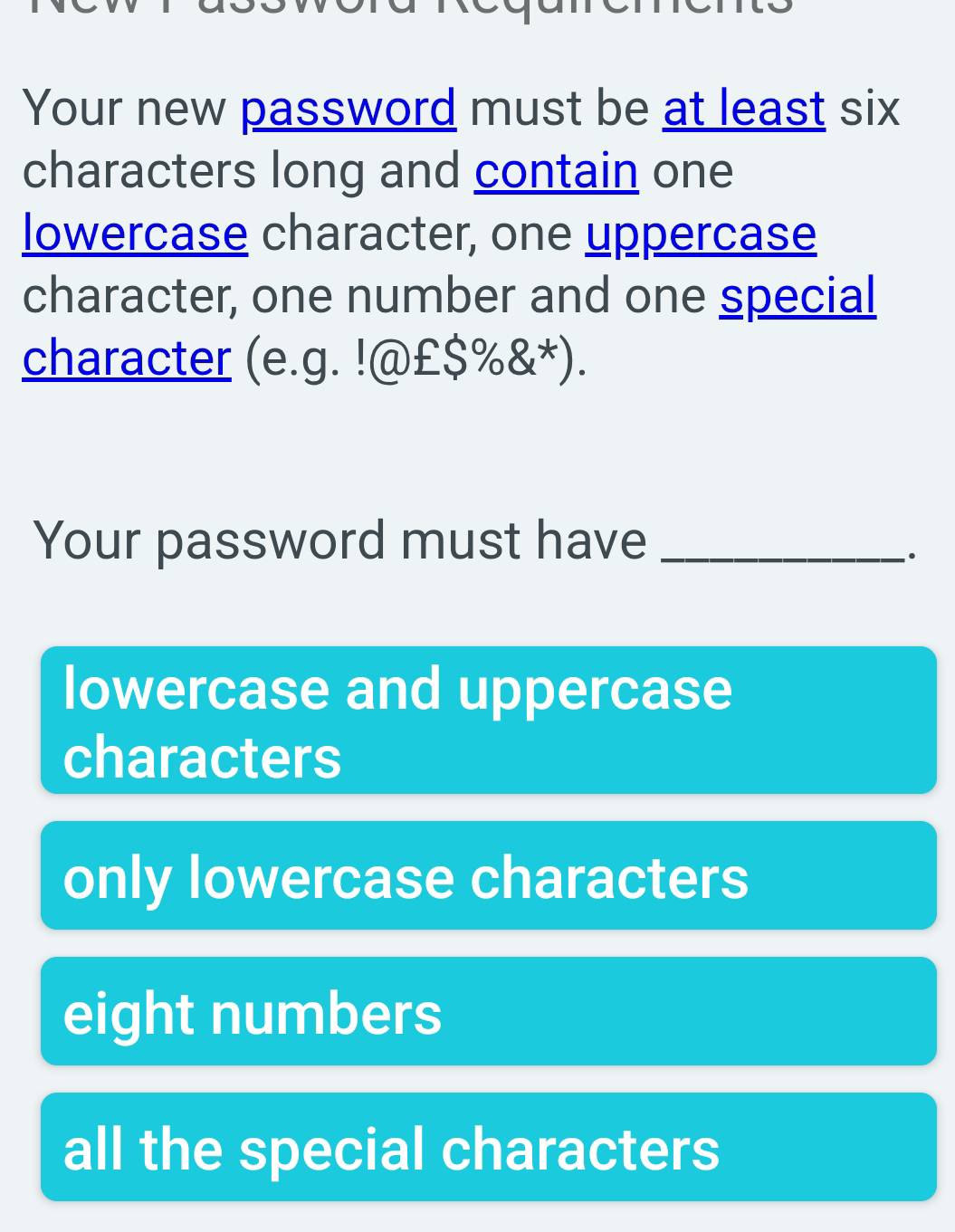Screen dimensions: 955x1232
Task: Open the 'special character' link
Action: (797, 296)
